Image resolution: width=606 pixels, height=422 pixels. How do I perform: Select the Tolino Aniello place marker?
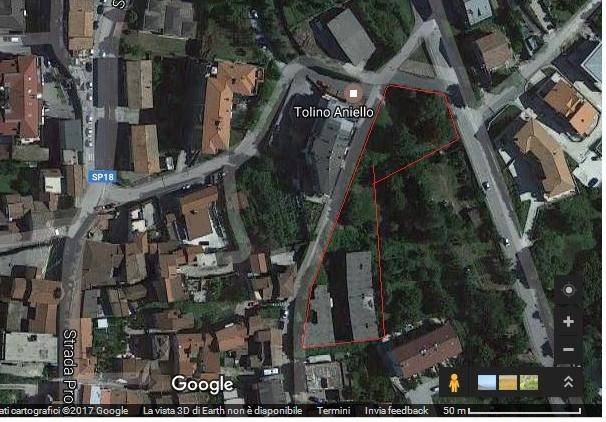tap(352, 94)
